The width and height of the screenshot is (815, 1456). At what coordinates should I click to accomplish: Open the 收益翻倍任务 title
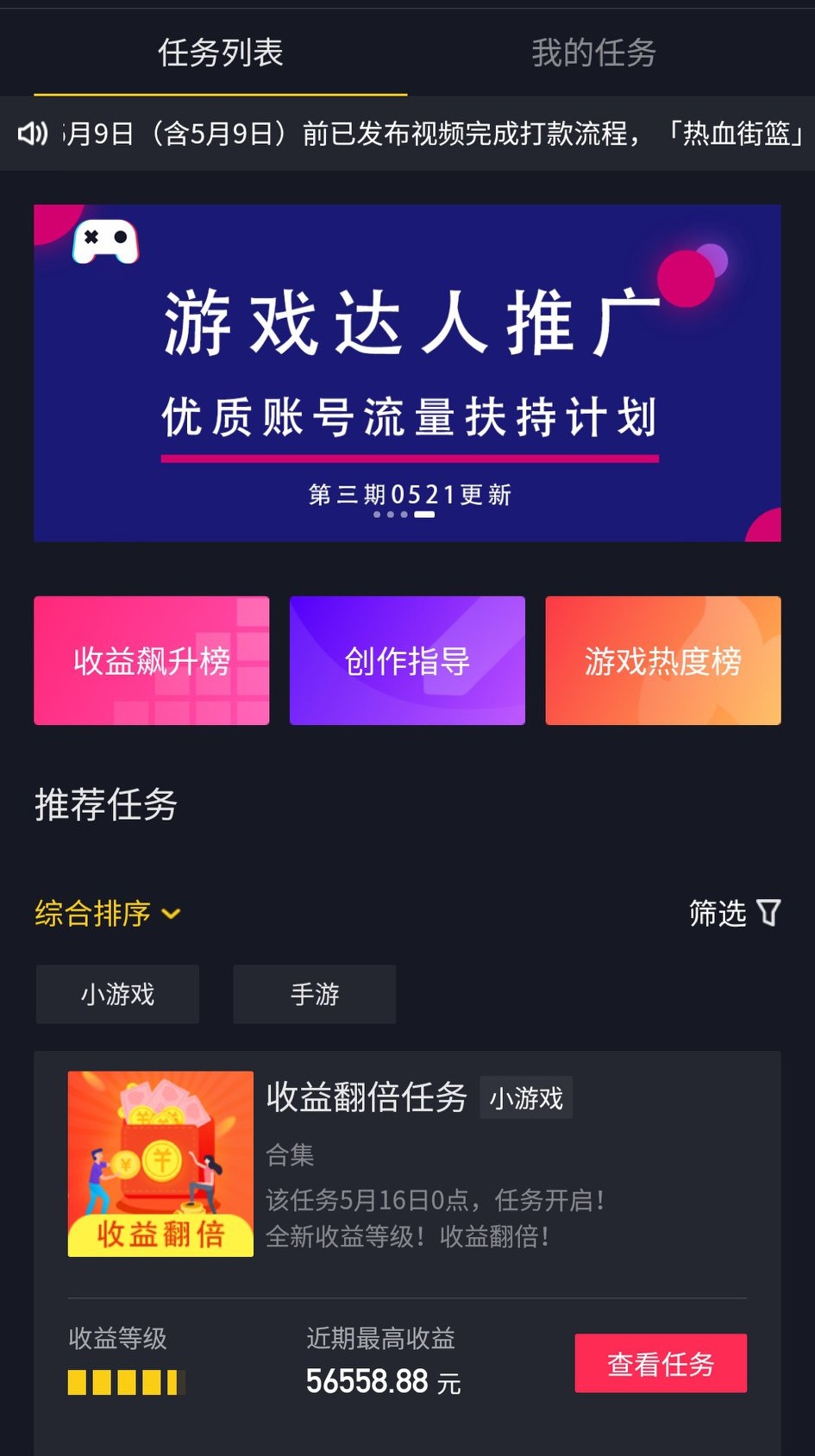366,1098
